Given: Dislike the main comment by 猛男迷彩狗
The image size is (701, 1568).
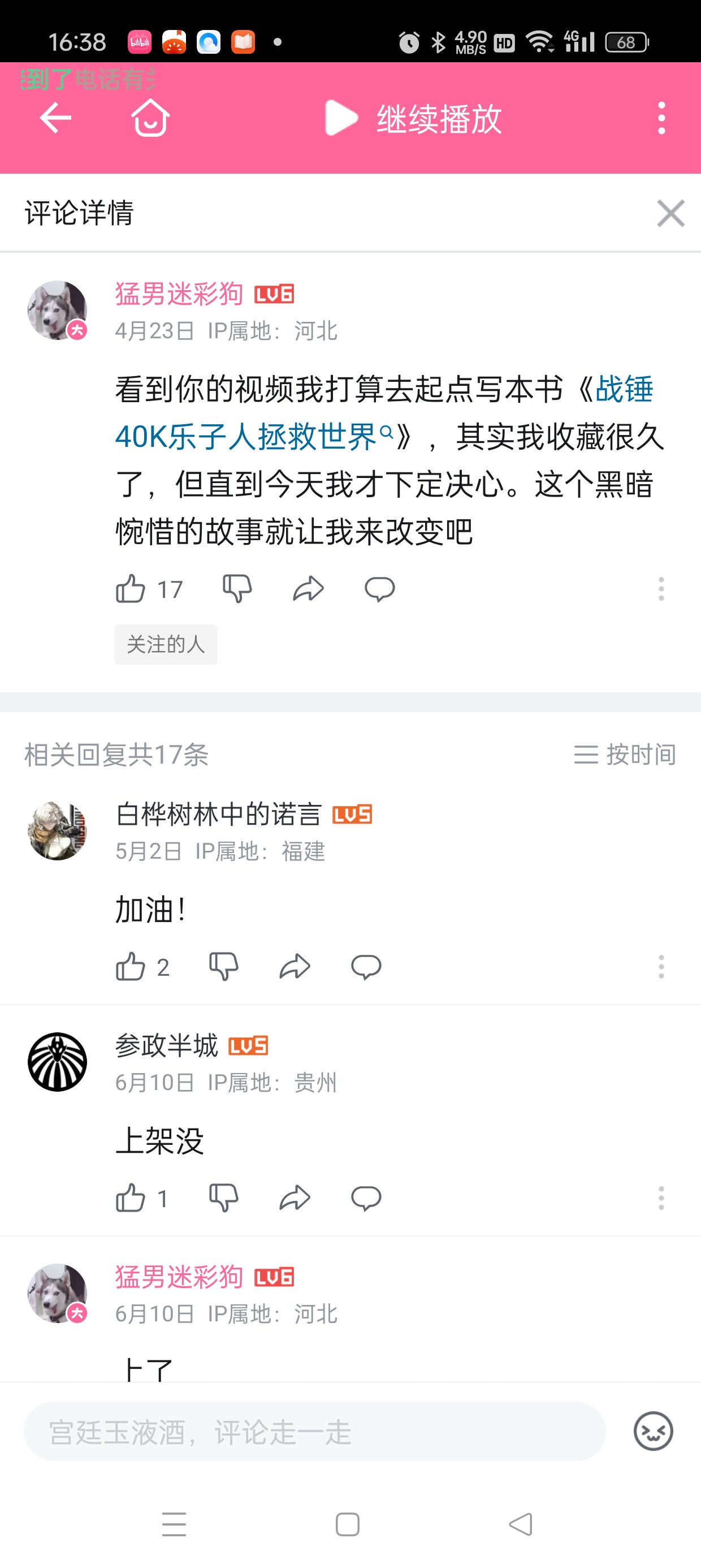Looking at the screenshot, I should click(x=237, y=589).
